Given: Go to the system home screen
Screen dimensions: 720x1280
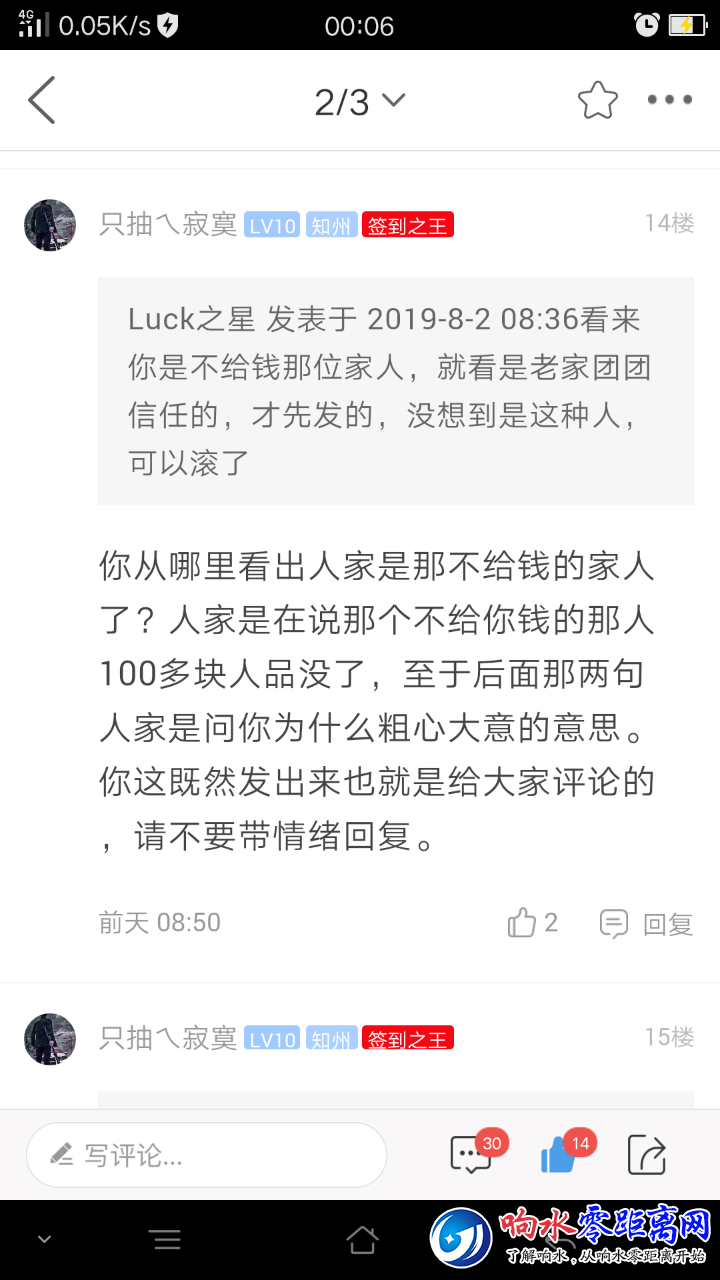Looking at the screenshot, I should (361, 1240).
